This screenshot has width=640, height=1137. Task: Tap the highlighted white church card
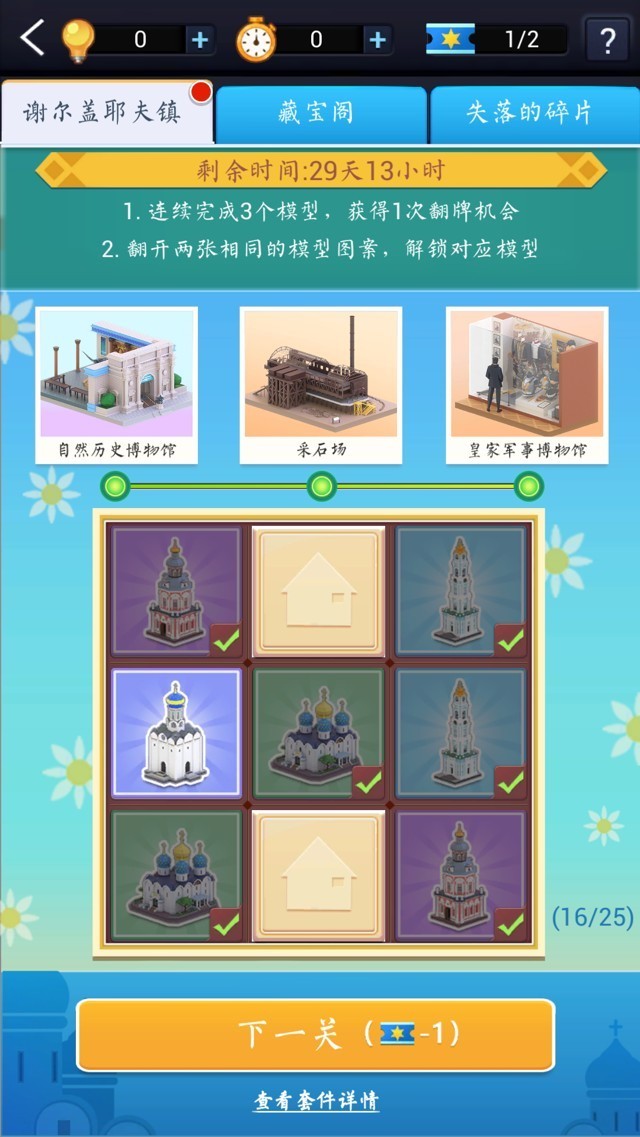pos(176,733)
